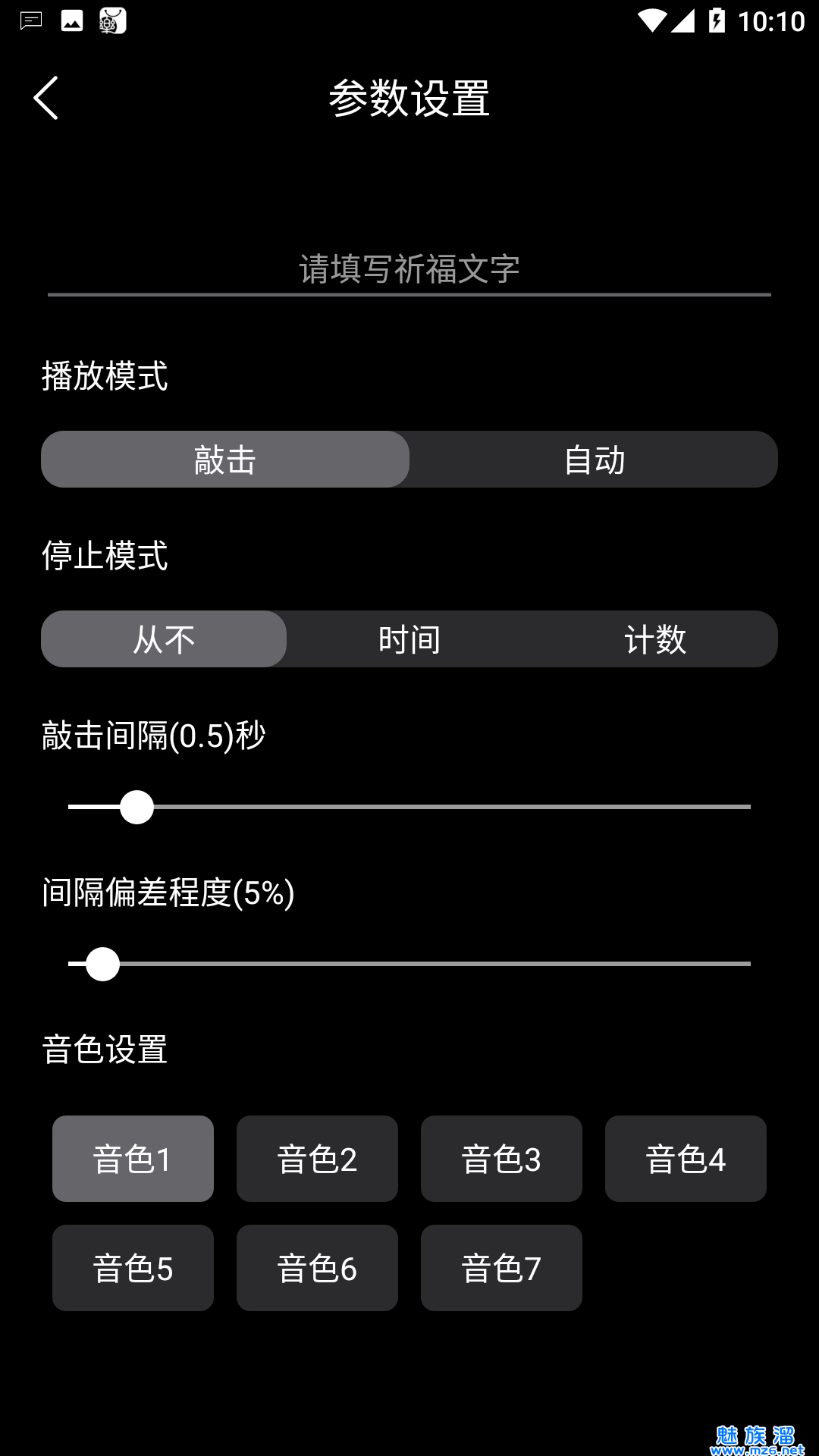Image resolution: width=819 pixels, height=1456 pixels.
Task: Select sound 音色3
Action: [x=501, y=1159]
